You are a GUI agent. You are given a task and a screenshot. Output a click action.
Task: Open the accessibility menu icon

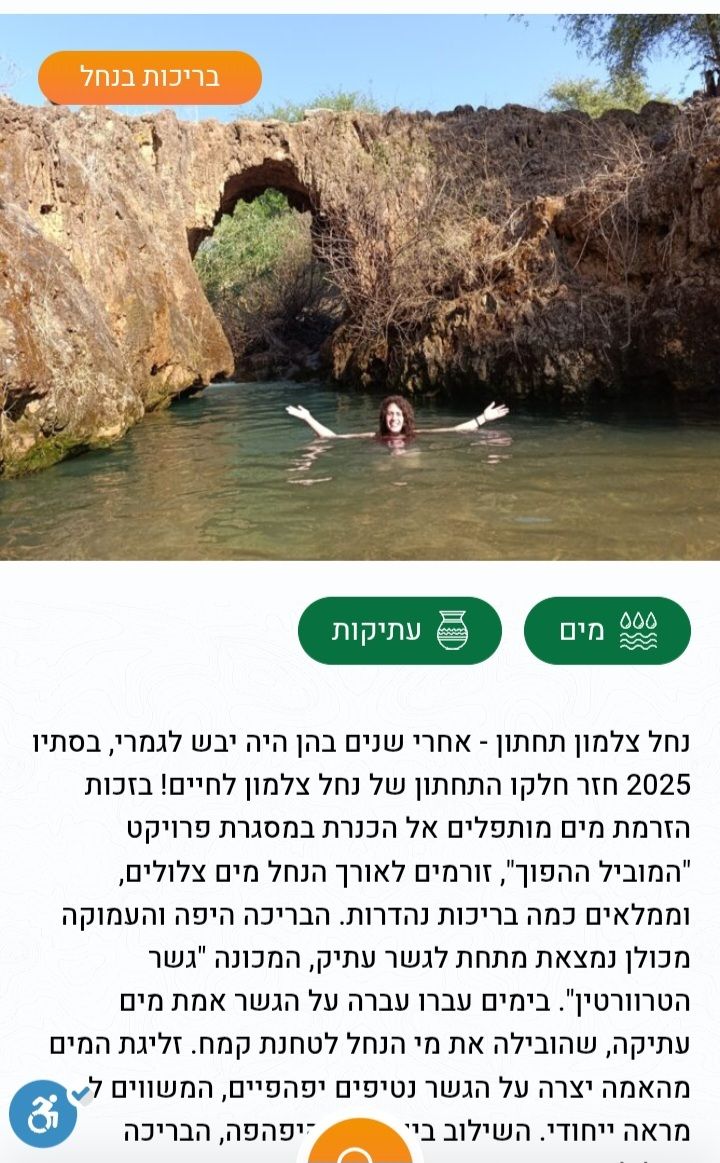(x=44, y=1113)
